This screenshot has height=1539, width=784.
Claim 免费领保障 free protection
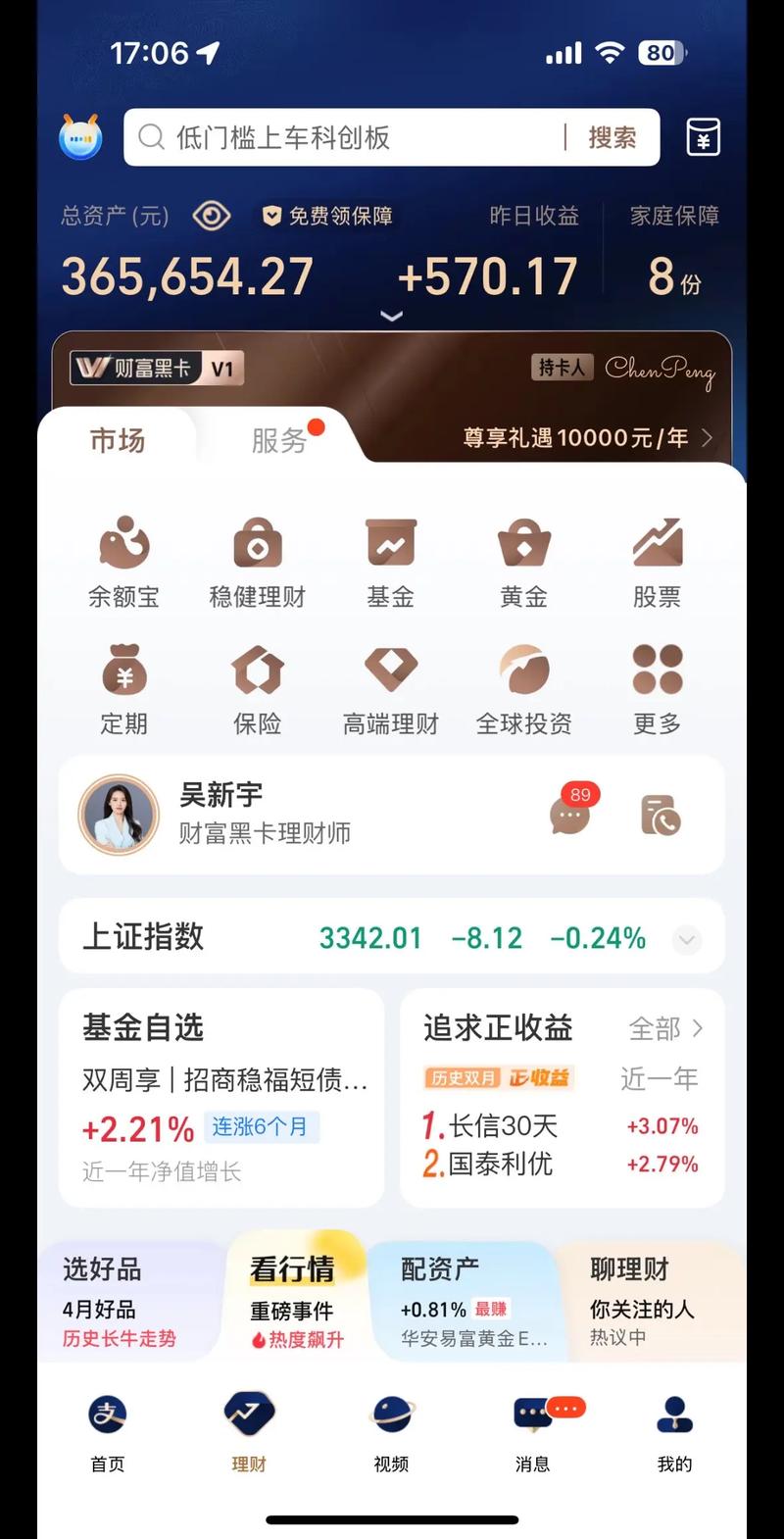point(327,214)
